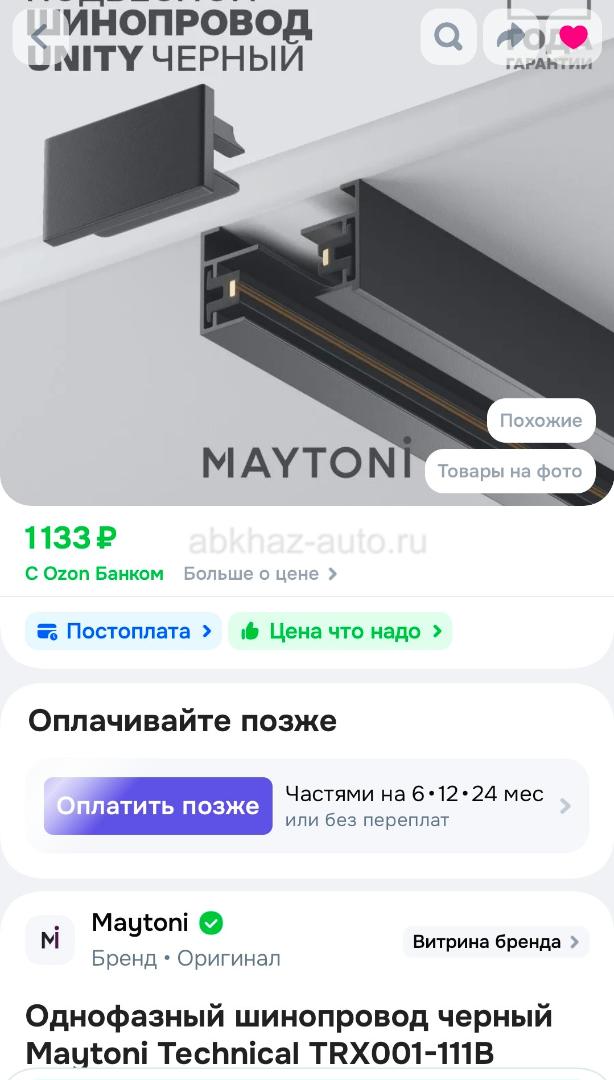The image size is (614, 1080).
Task: Open the Цена что надо chip
Action: point(341,632)
